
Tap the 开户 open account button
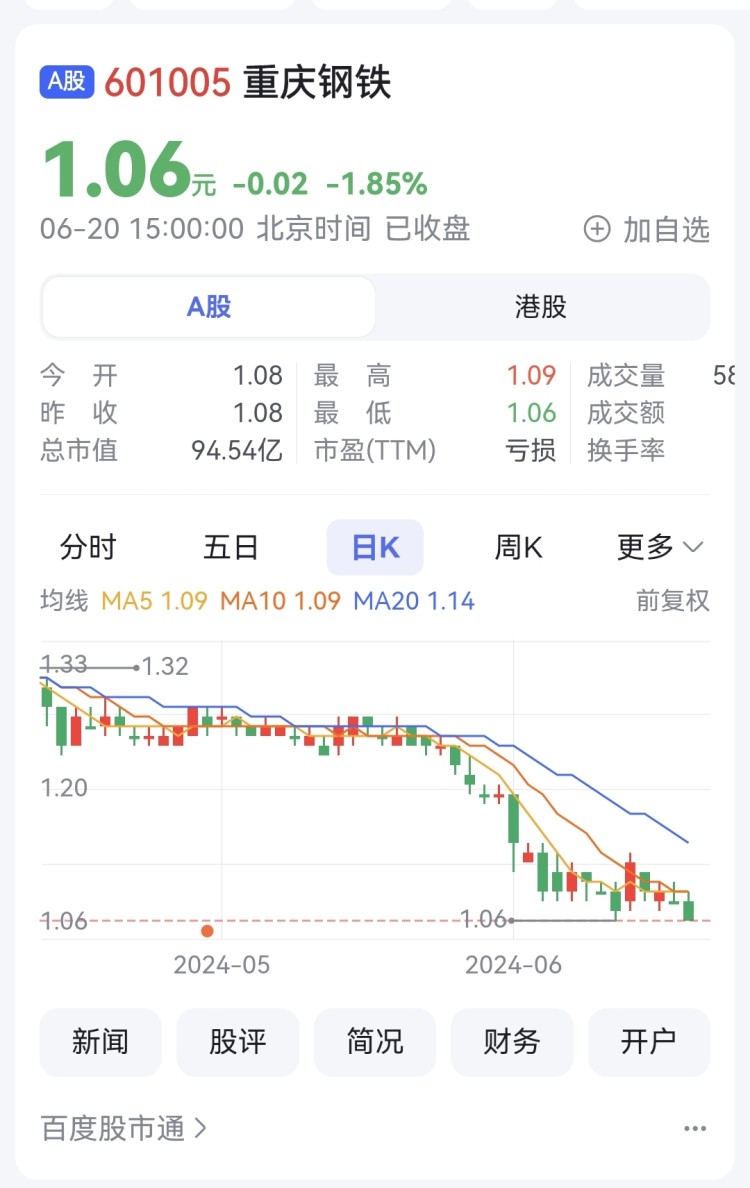649,1042
